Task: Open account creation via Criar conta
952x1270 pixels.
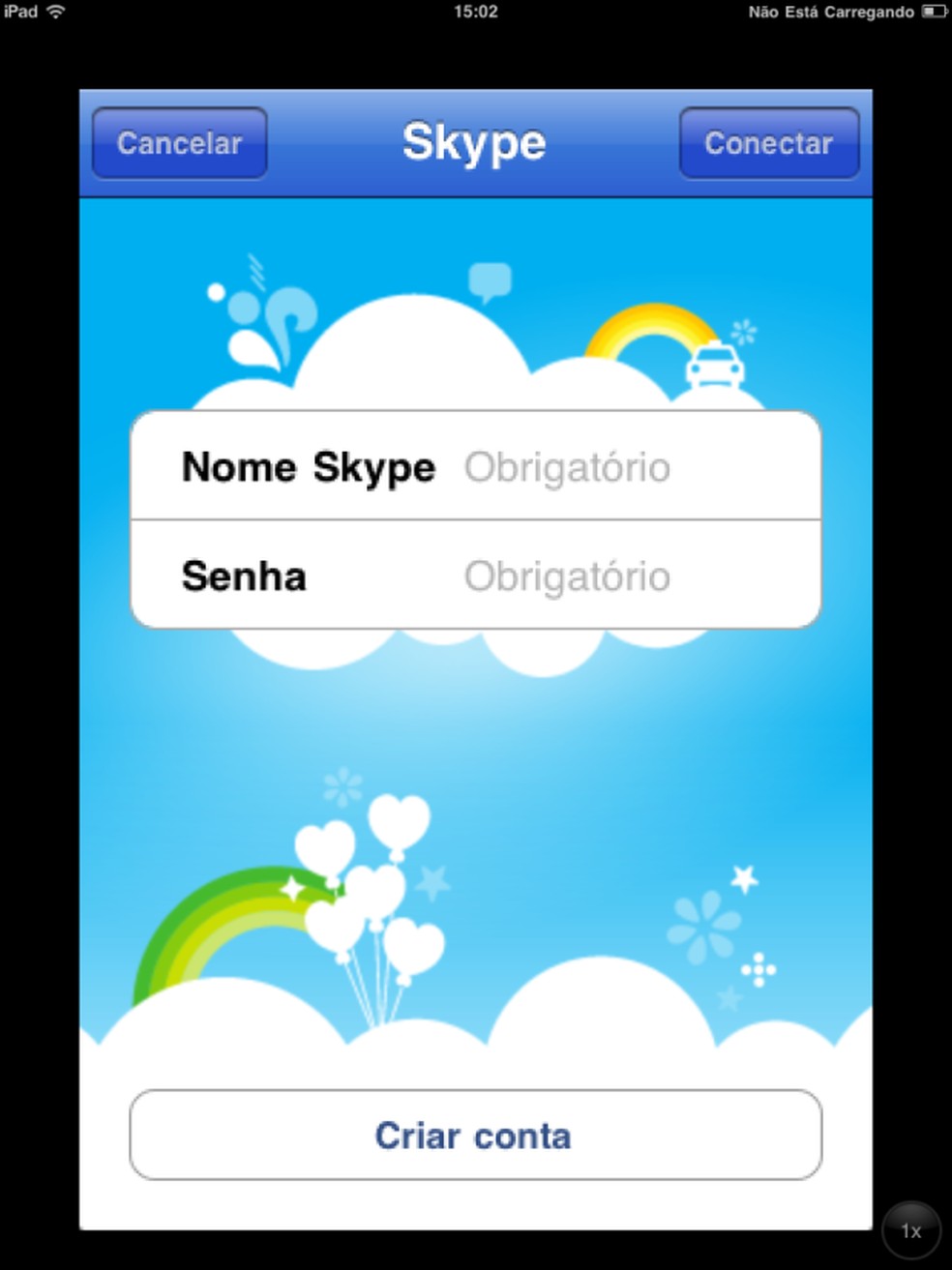Action: 475,1136
